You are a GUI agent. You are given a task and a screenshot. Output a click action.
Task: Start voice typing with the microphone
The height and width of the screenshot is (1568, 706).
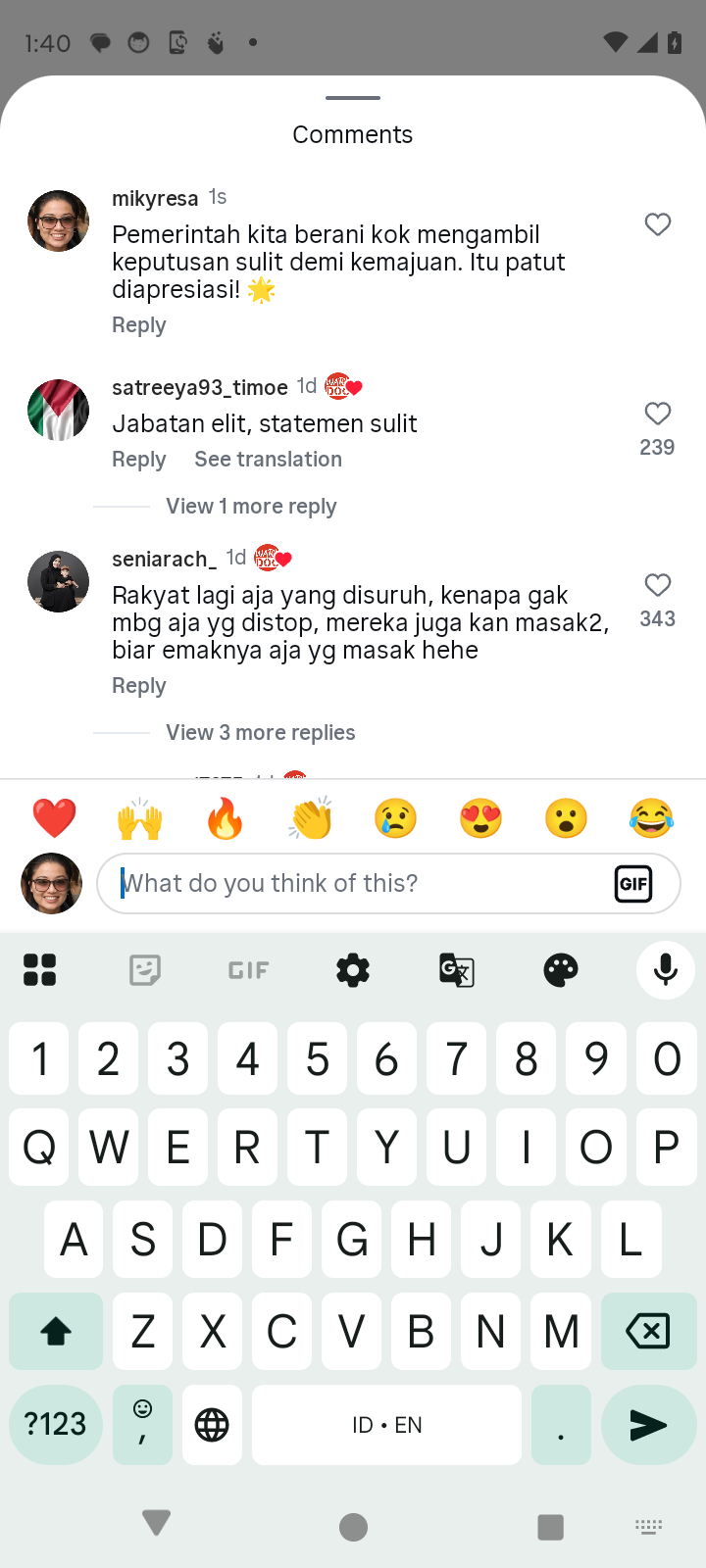pyautogui.click(x=665, y=970)
